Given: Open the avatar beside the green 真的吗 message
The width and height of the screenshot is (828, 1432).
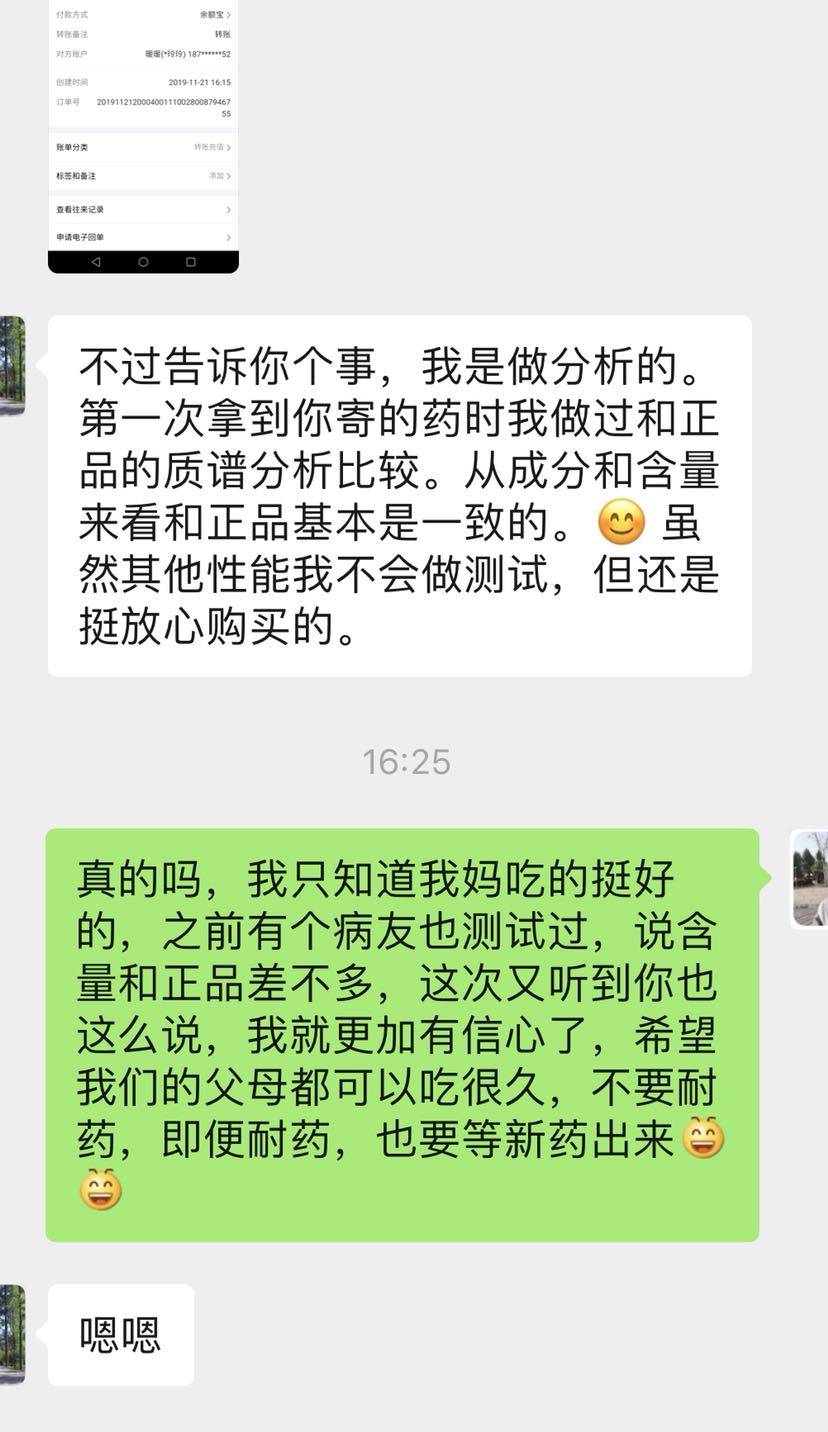Looking at the screenshot, I should point(810,879).
